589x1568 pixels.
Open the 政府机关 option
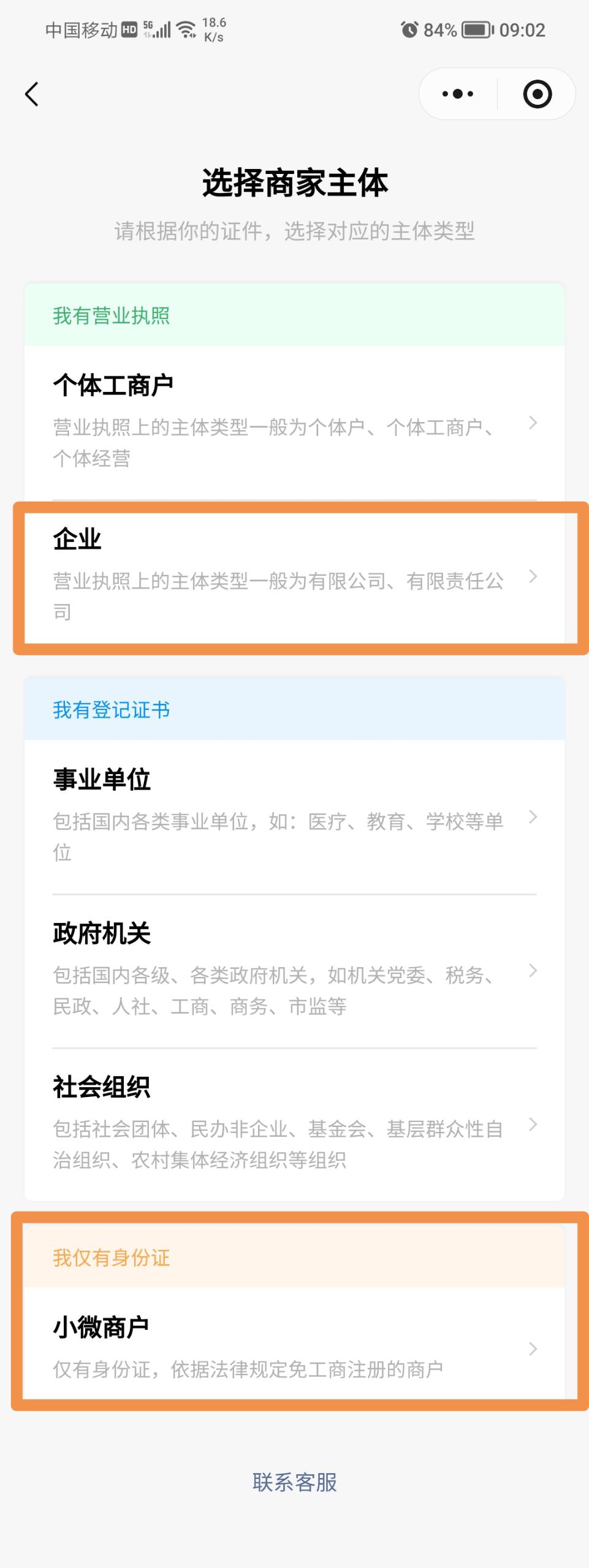coord(294,970)
